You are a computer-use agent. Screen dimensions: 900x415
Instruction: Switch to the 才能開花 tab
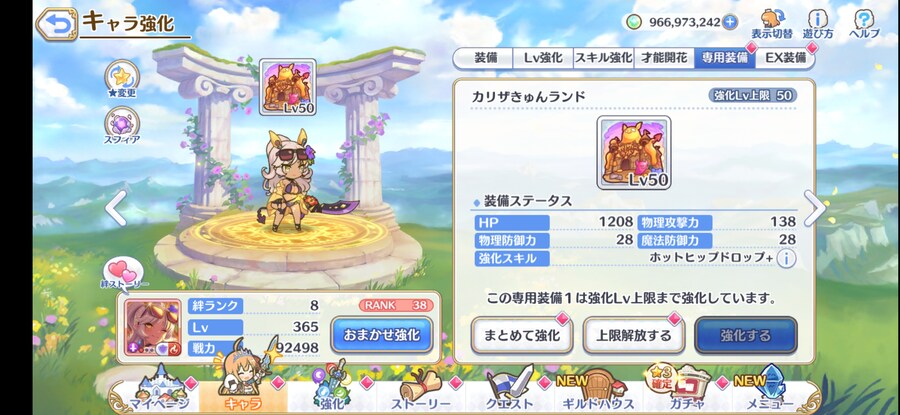664,58
